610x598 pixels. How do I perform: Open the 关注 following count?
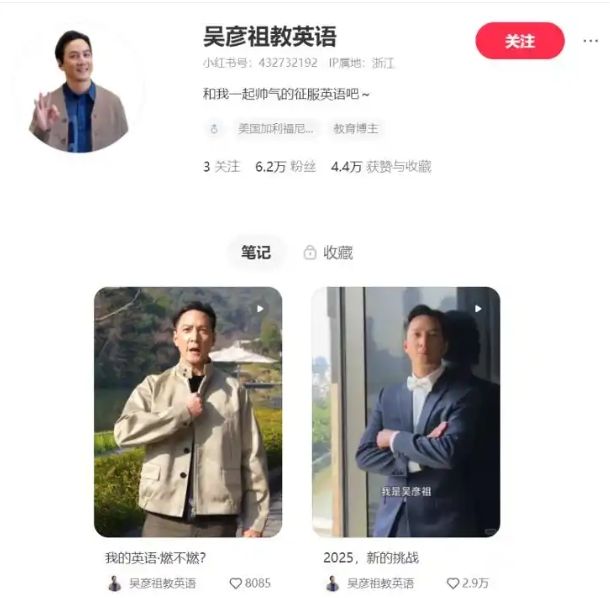[221, 167]
